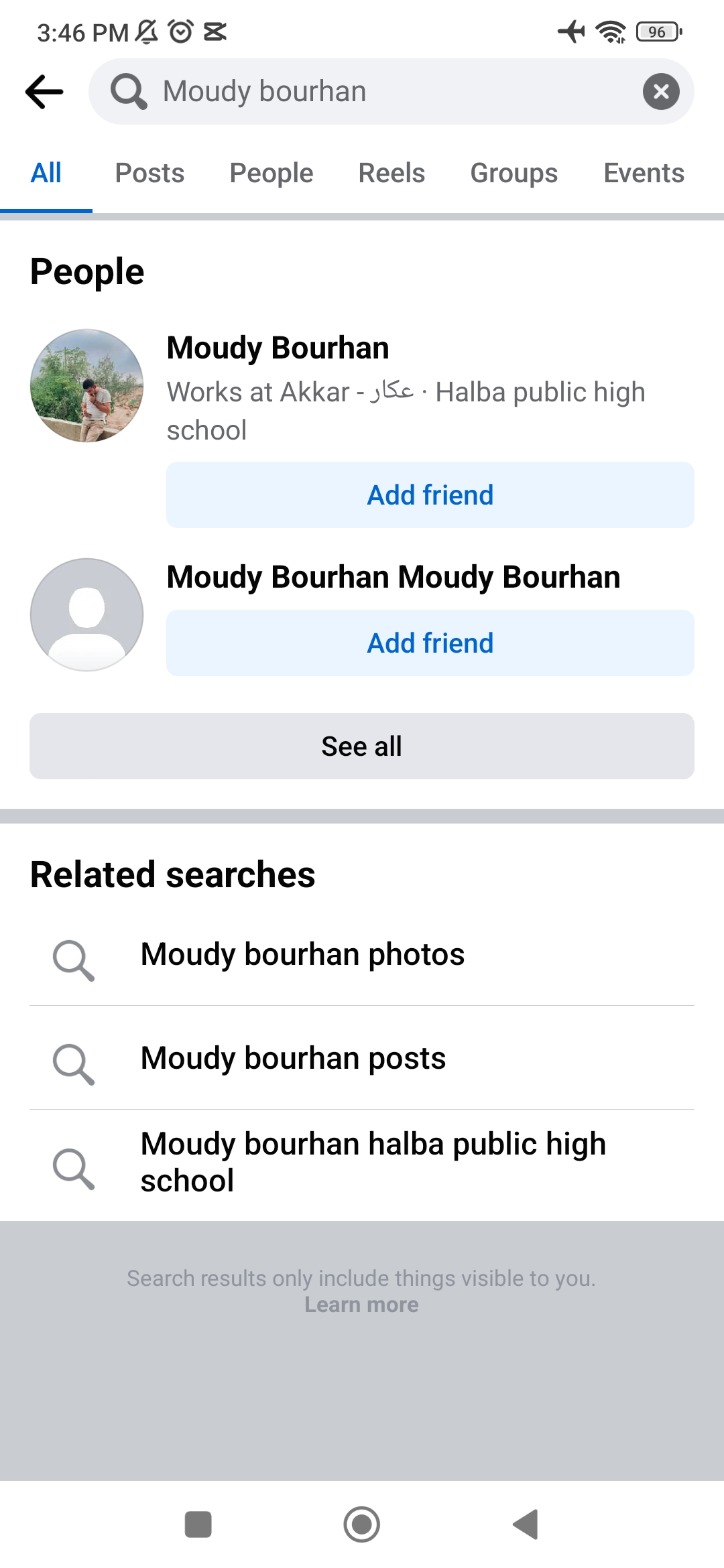The height and width of the screenshot is (1568, 724).
Task: Clear the search text with X button
Action: pyautogui.click(x=661, y=92)
